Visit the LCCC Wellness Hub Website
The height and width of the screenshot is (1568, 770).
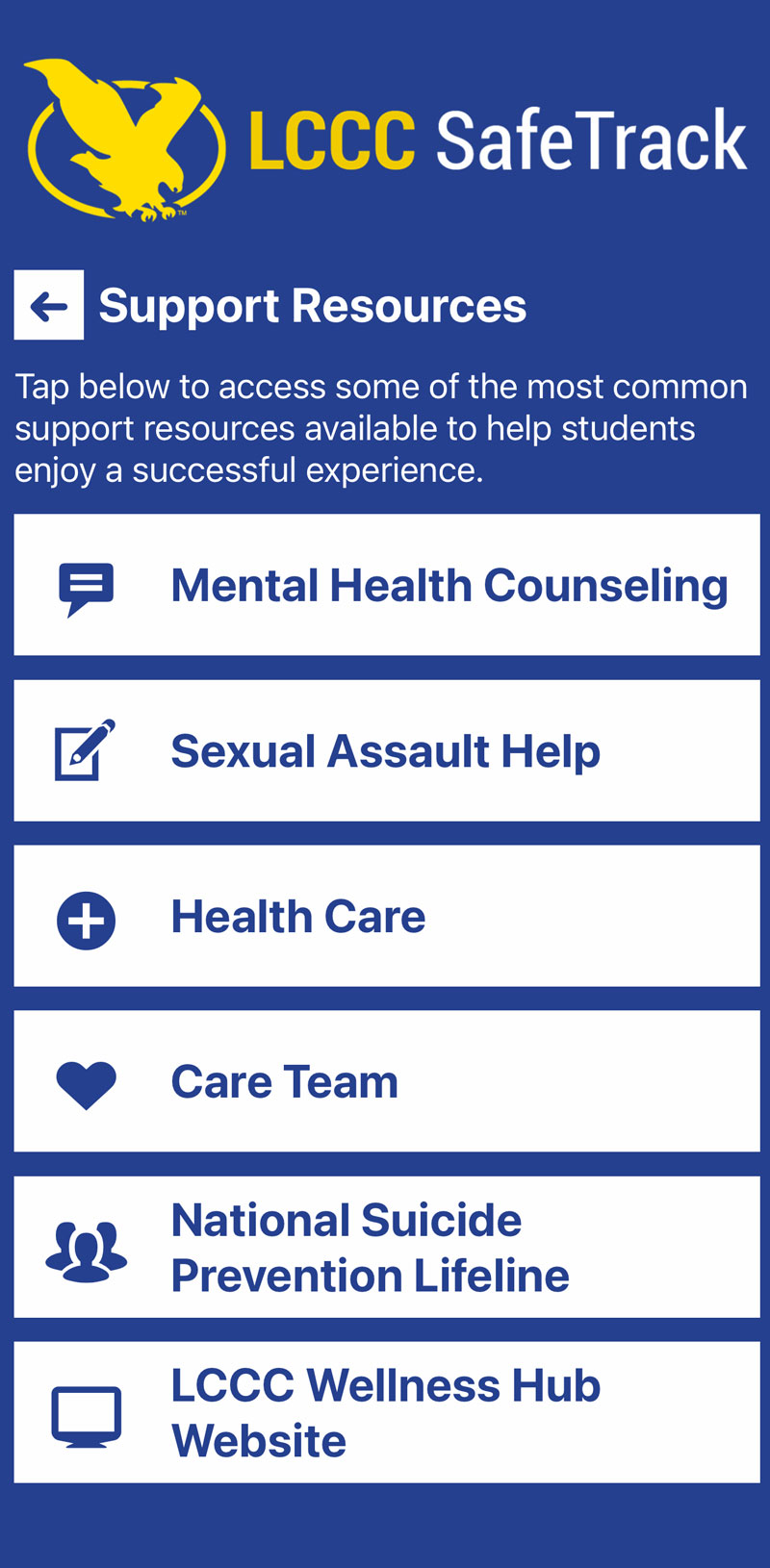click(387, 1412)
